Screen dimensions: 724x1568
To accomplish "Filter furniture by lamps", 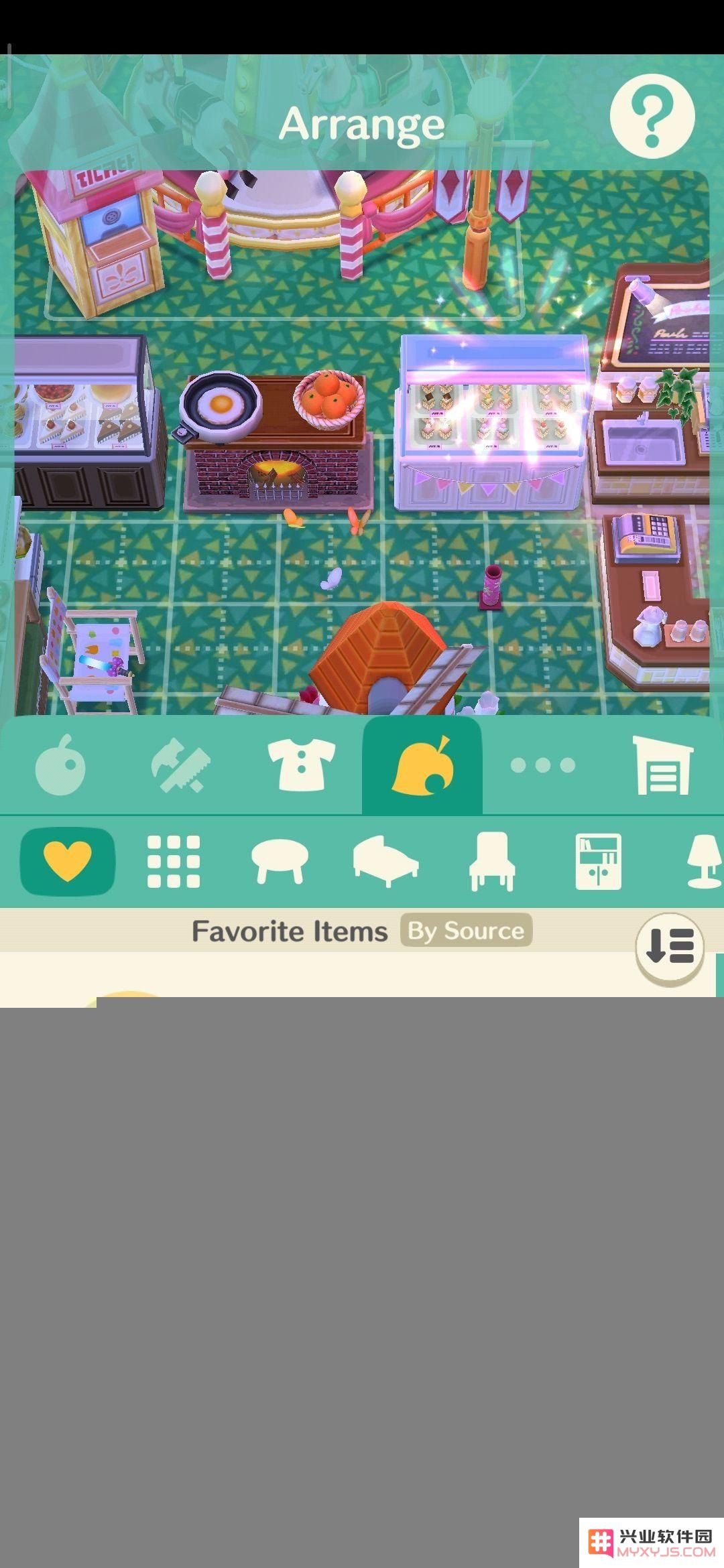I will (x=704, y=861).
